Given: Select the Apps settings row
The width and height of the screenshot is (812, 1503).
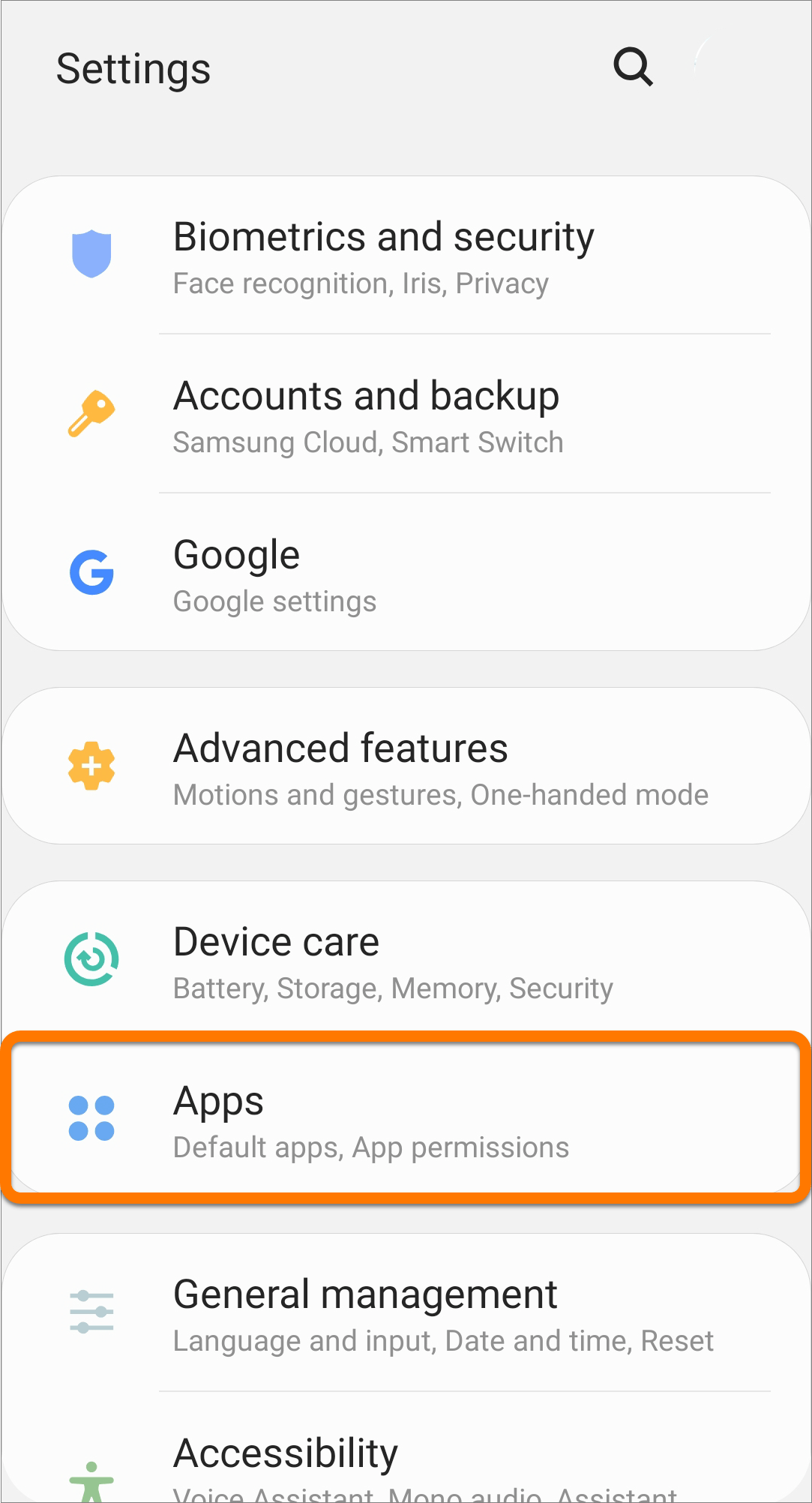Looking at the screenshot, I should pos(405,1120).
